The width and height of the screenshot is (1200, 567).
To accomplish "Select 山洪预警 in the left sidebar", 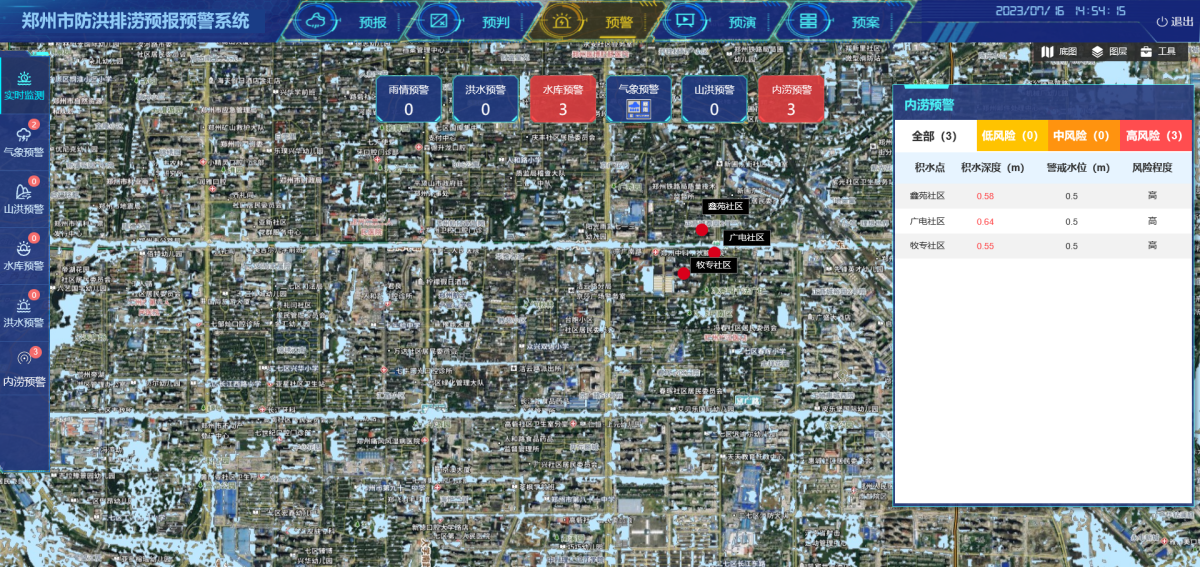I will tap(24, 199).
